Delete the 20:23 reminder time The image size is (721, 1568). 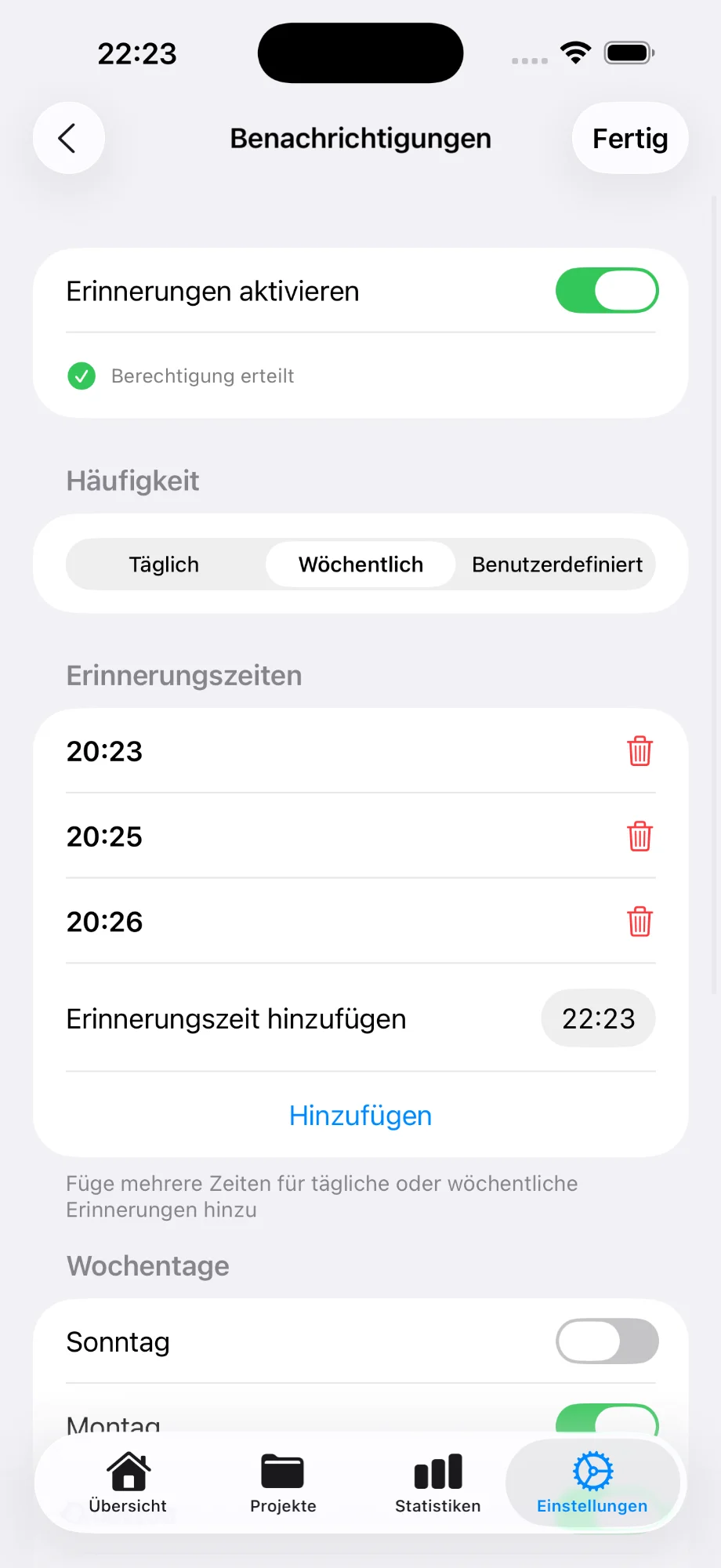pos(639,751)
